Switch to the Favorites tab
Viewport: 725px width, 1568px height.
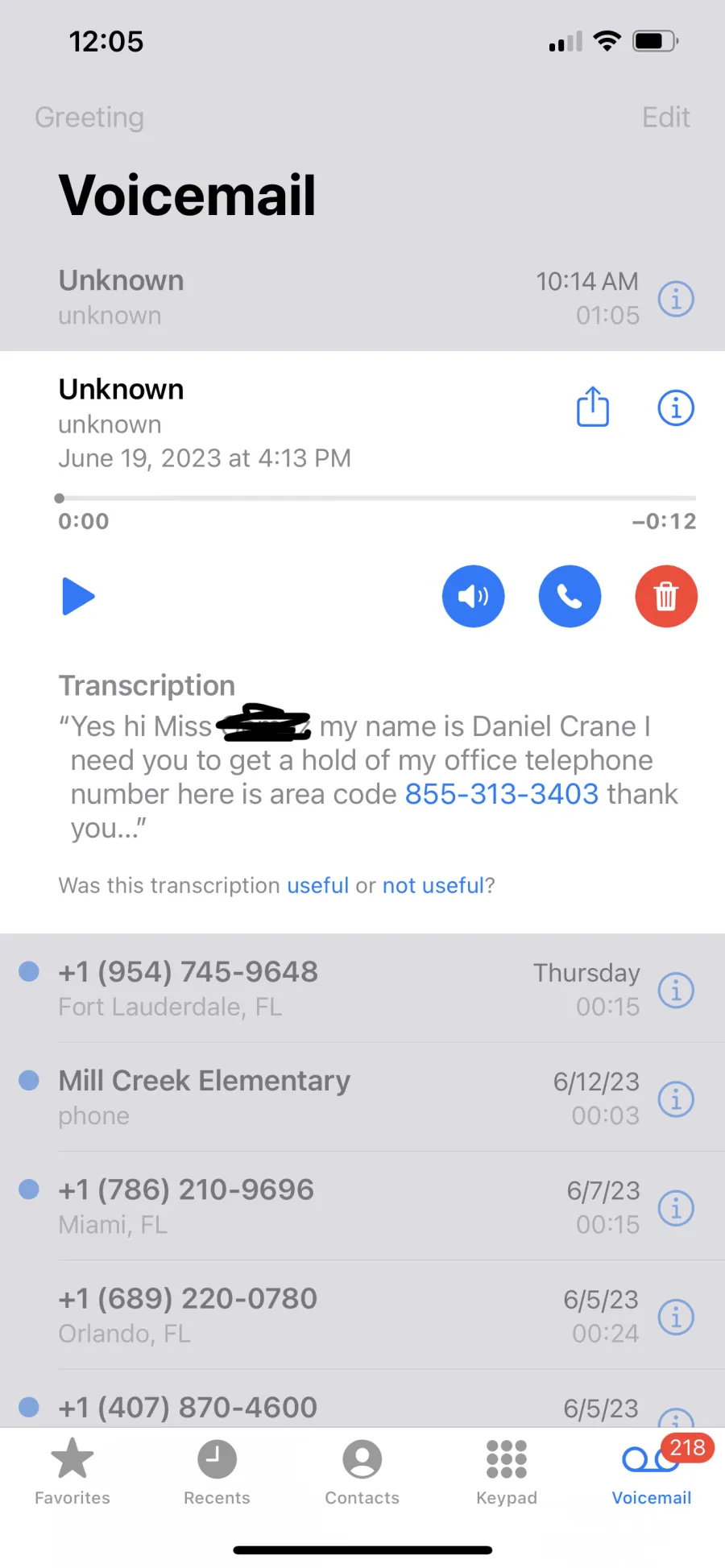point(72,1472)
